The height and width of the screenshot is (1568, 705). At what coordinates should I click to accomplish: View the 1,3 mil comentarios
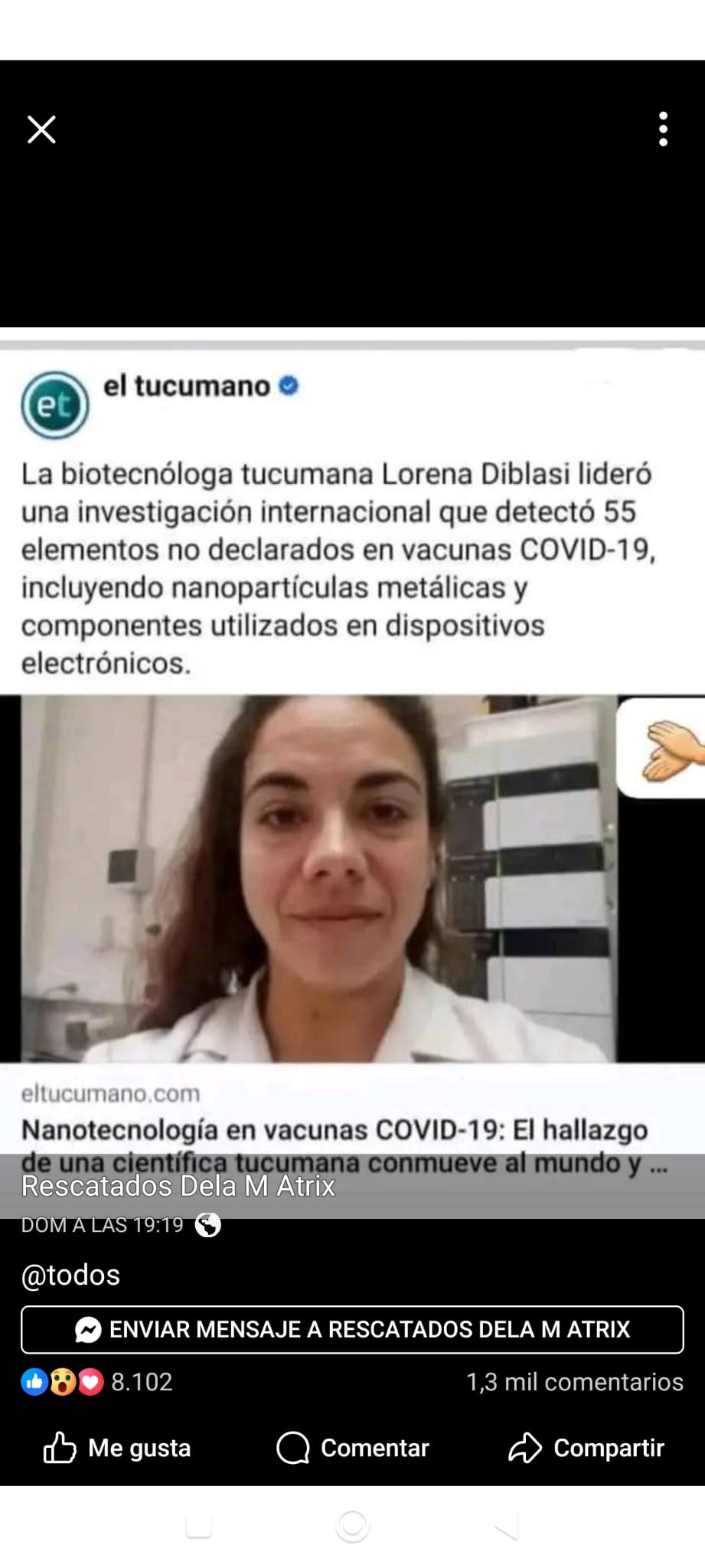[574, 1382]
